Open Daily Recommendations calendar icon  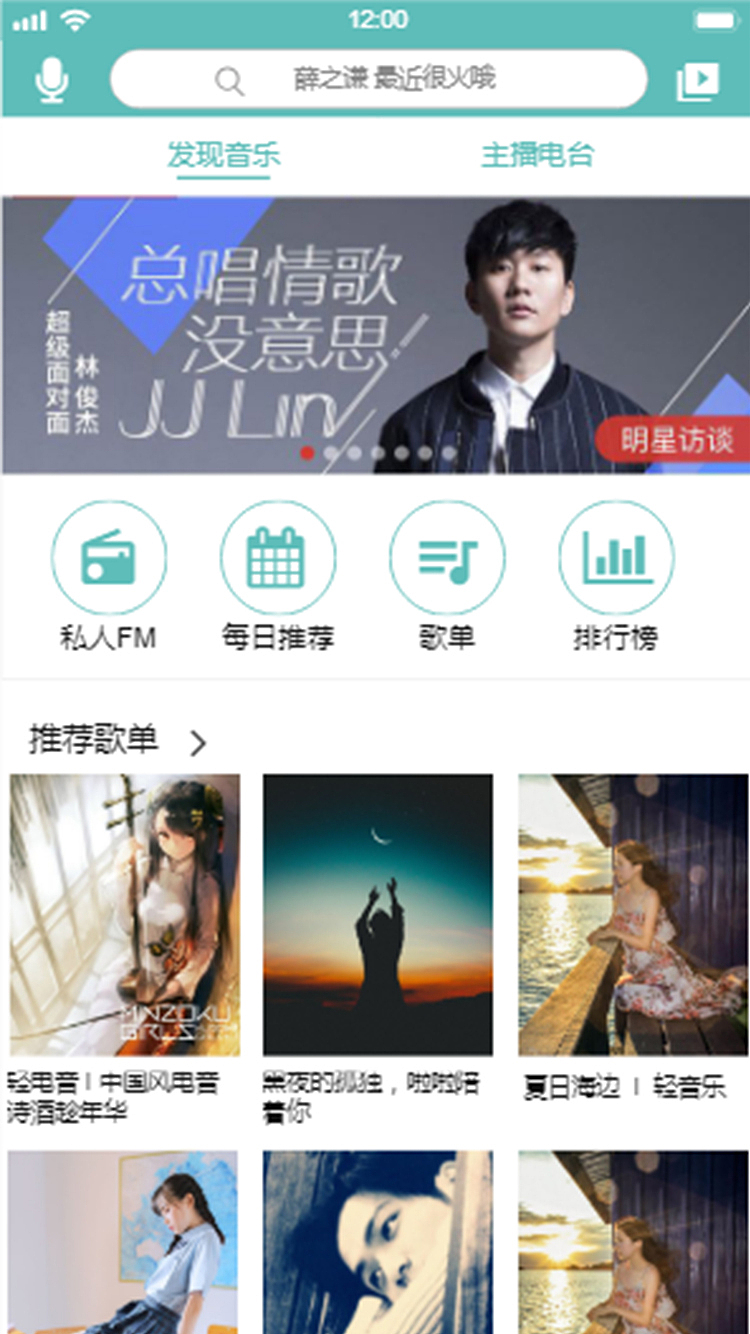click(x=280, y=557)
